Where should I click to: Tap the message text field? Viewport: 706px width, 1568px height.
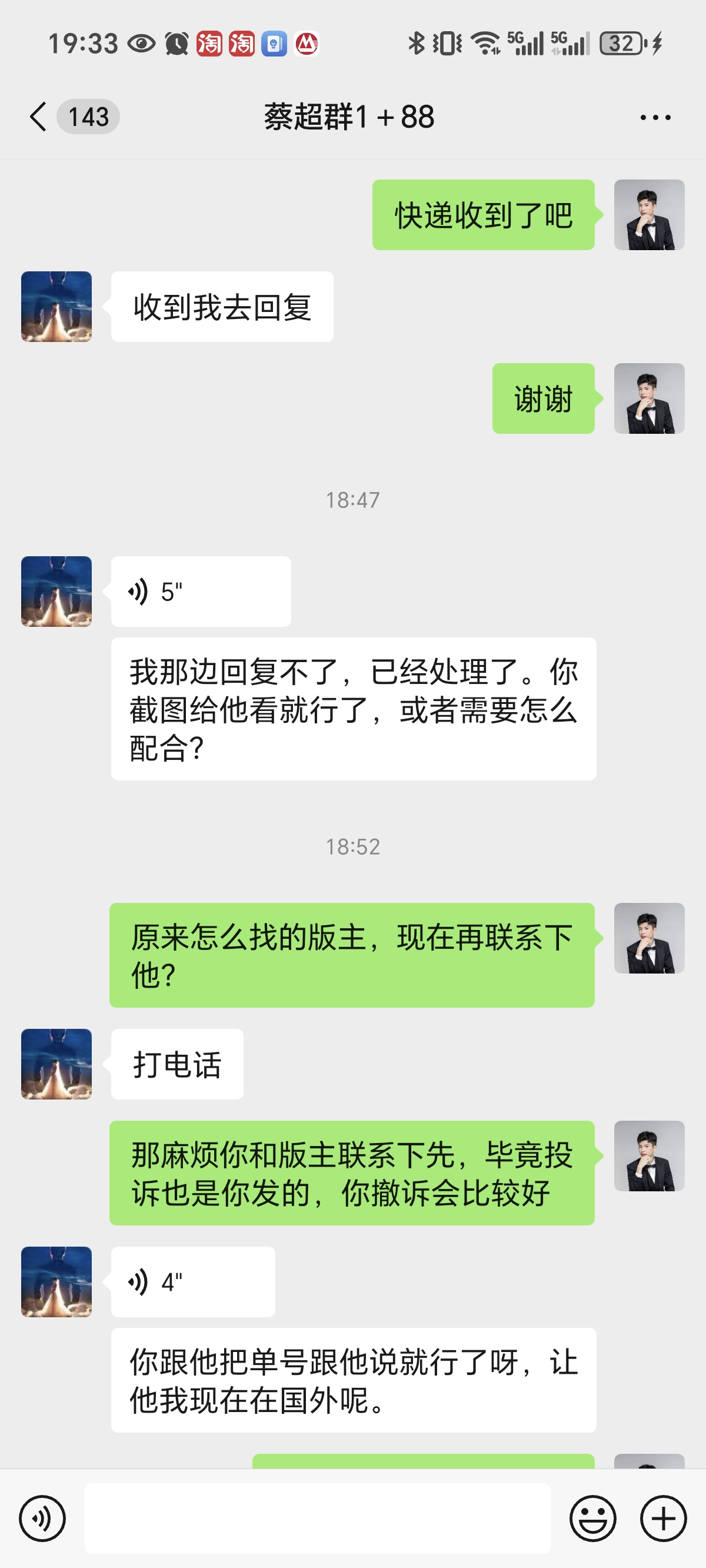click(x=317, y=1518)
